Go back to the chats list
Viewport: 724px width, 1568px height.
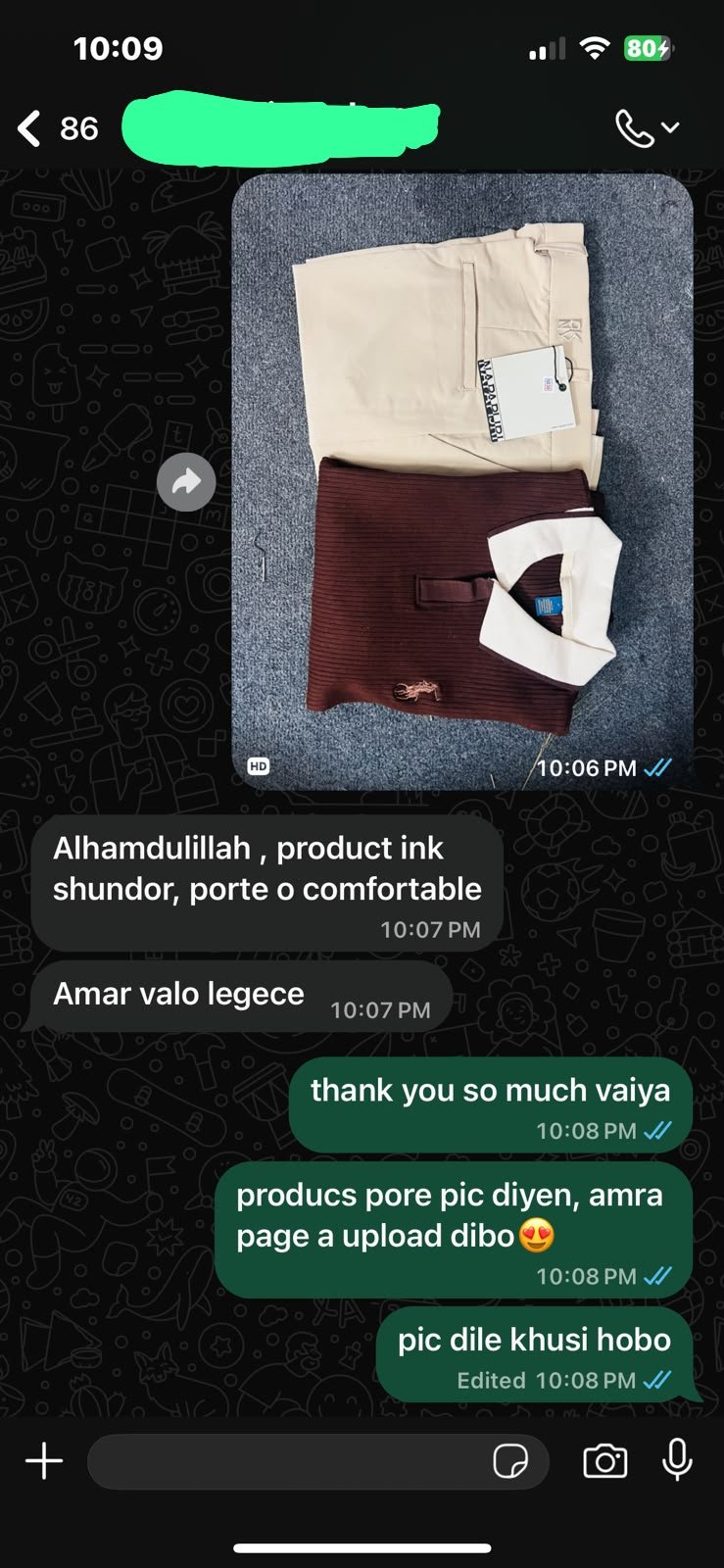click(x=30, y=128)
